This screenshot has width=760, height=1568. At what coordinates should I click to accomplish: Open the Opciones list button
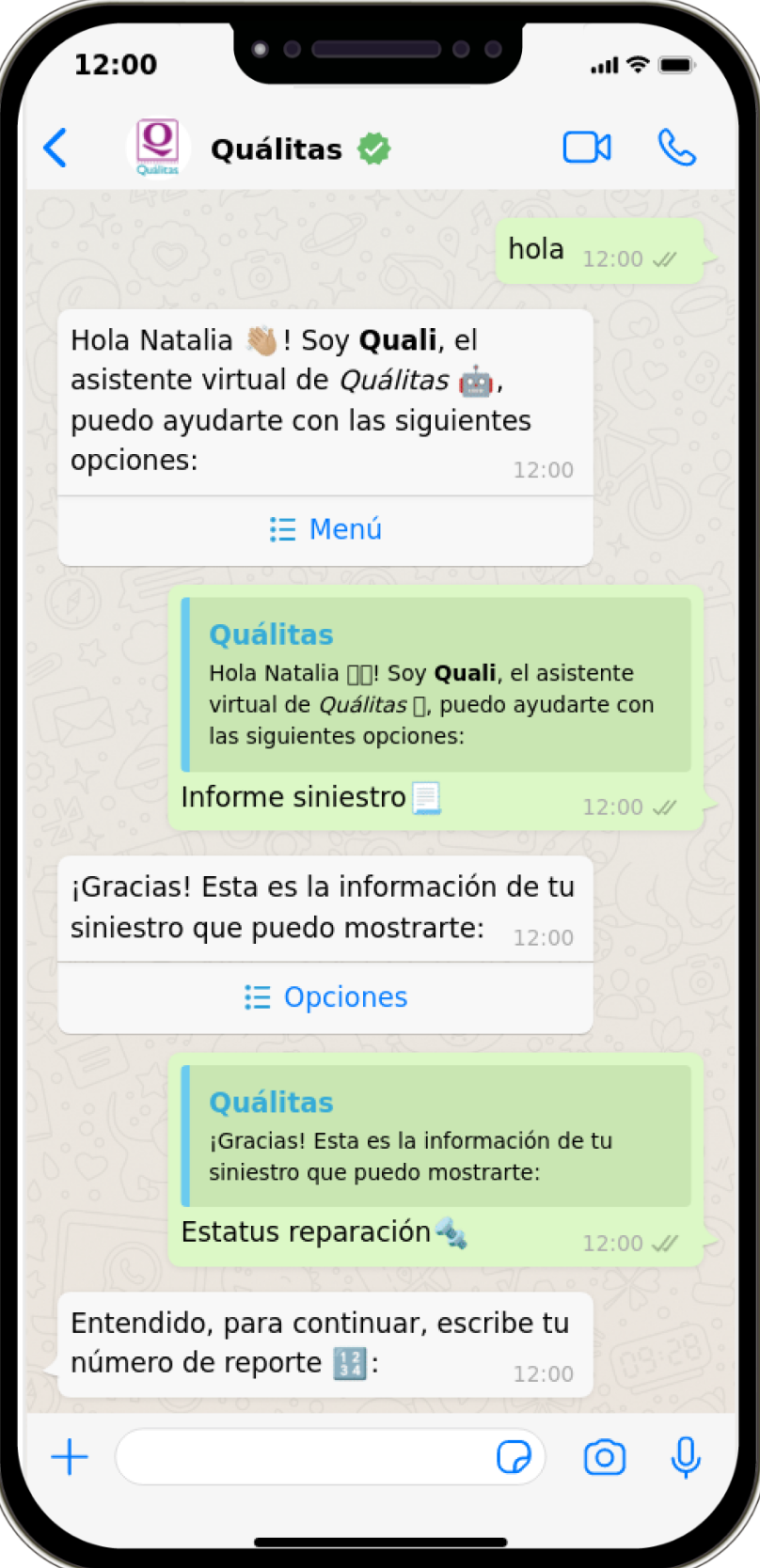(325, 997)
